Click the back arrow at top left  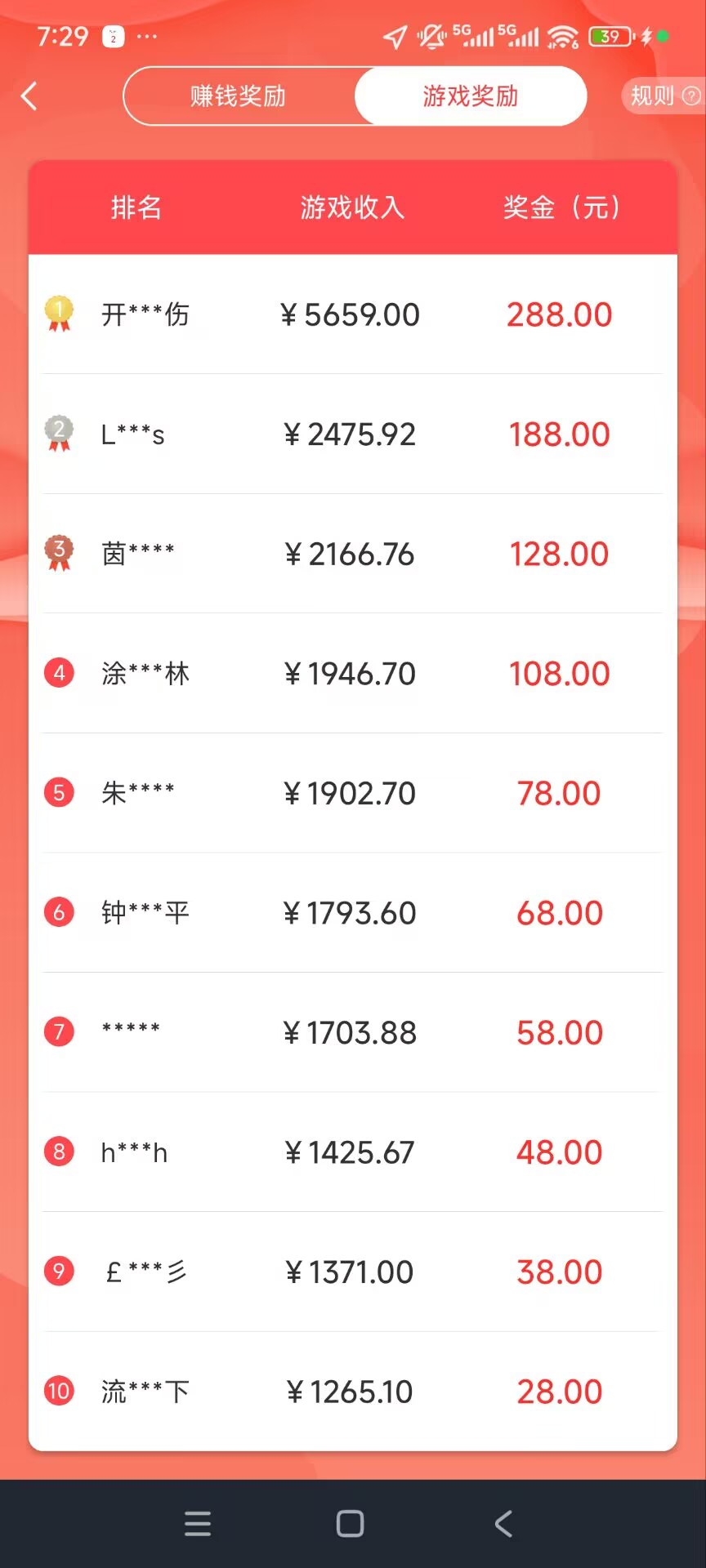pyautogui.click(x=29, y=96)
